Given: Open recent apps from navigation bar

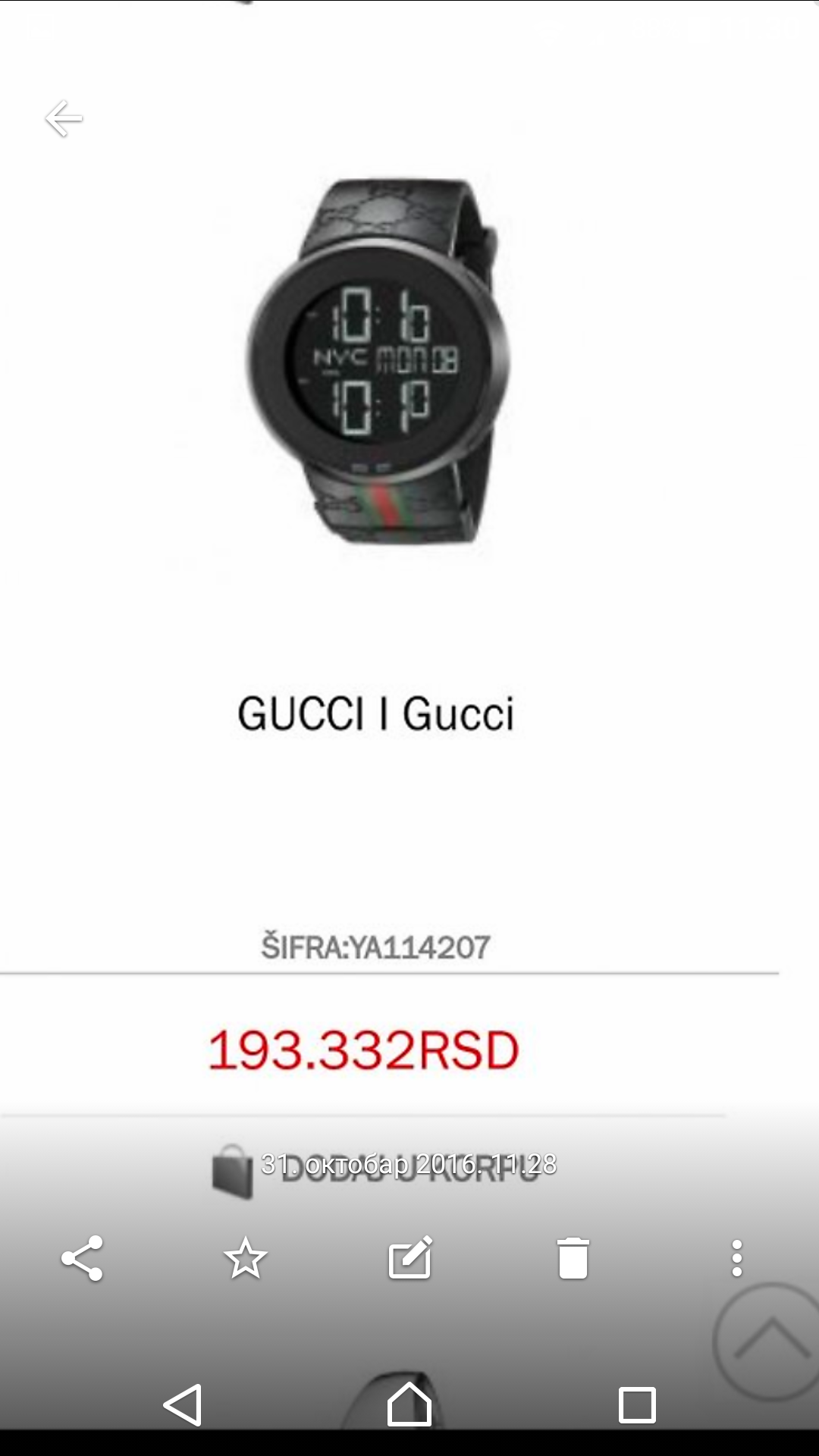Looking at the screenshot, I should [637, 1404].
